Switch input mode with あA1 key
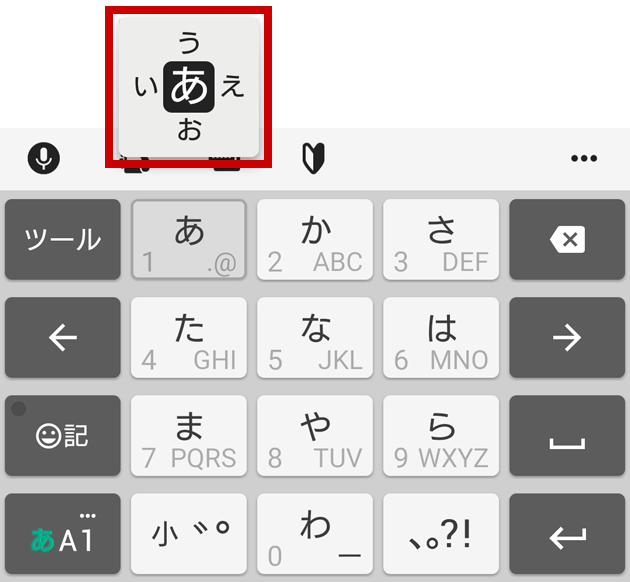Screen dimensions: 630x582 (62, 535)
